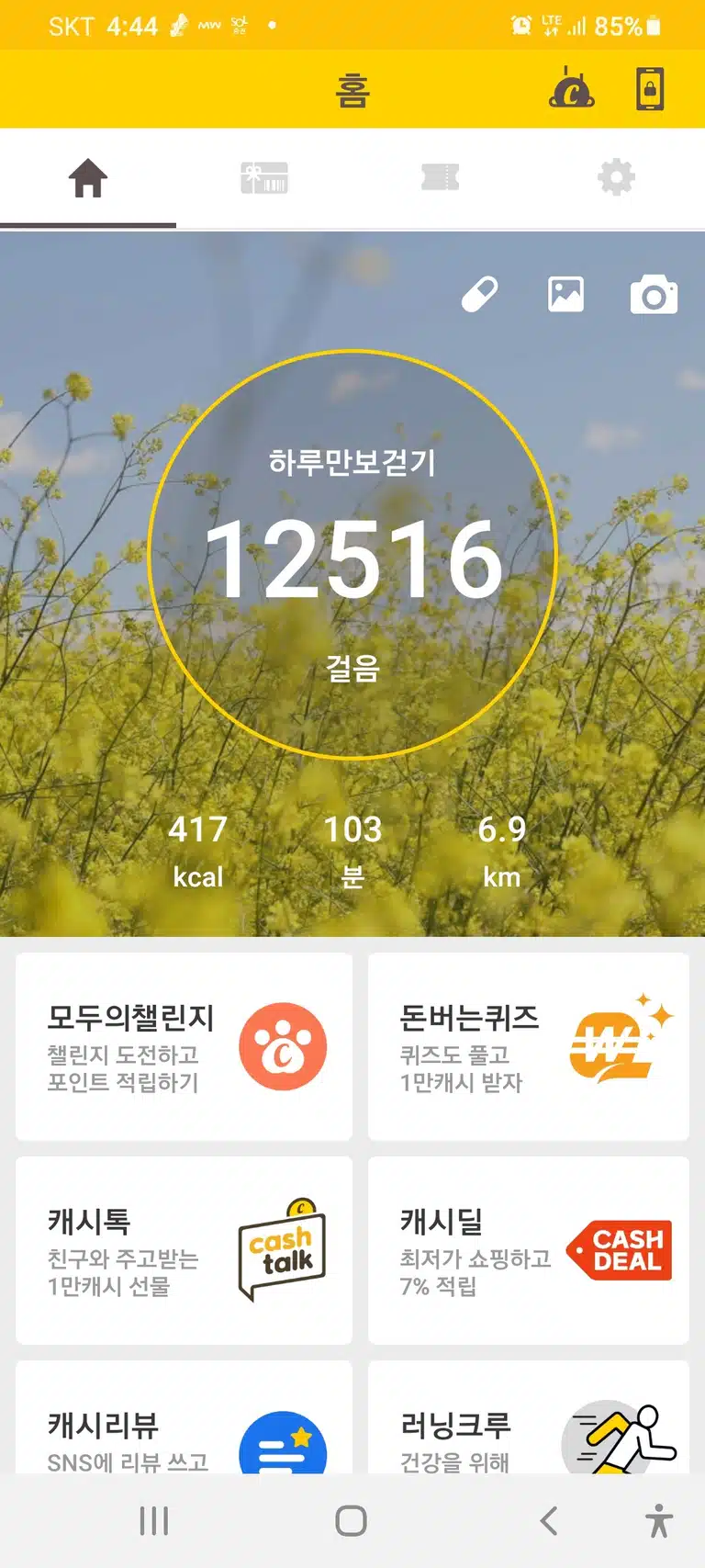
Task: Open the lock screen settings icon
Action: 650,89
